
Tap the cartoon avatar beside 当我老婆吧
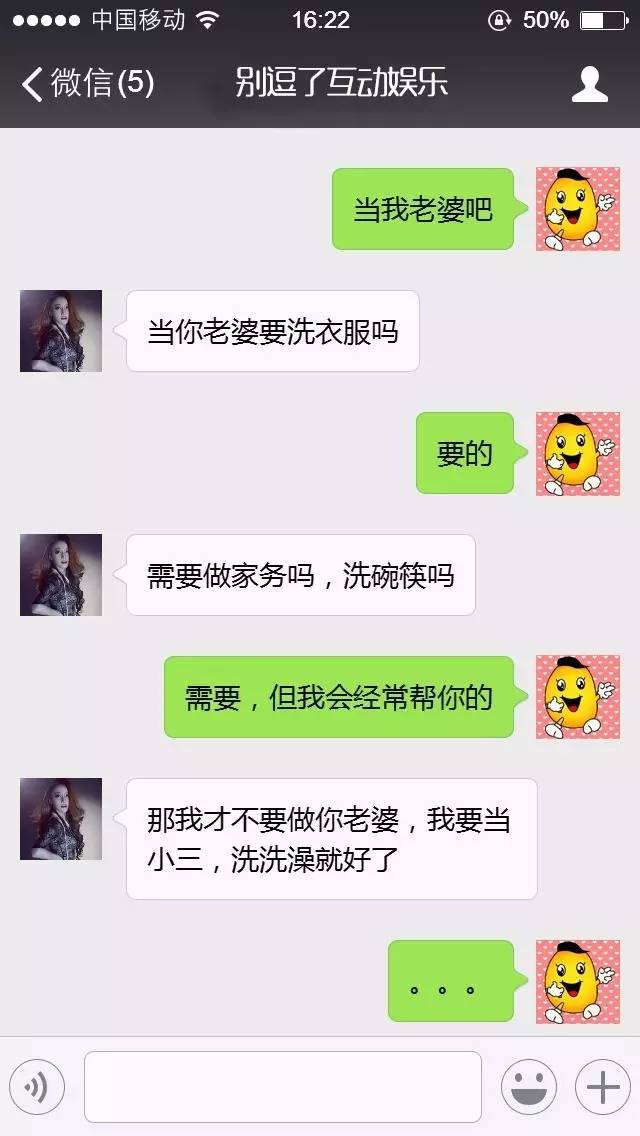577,209
